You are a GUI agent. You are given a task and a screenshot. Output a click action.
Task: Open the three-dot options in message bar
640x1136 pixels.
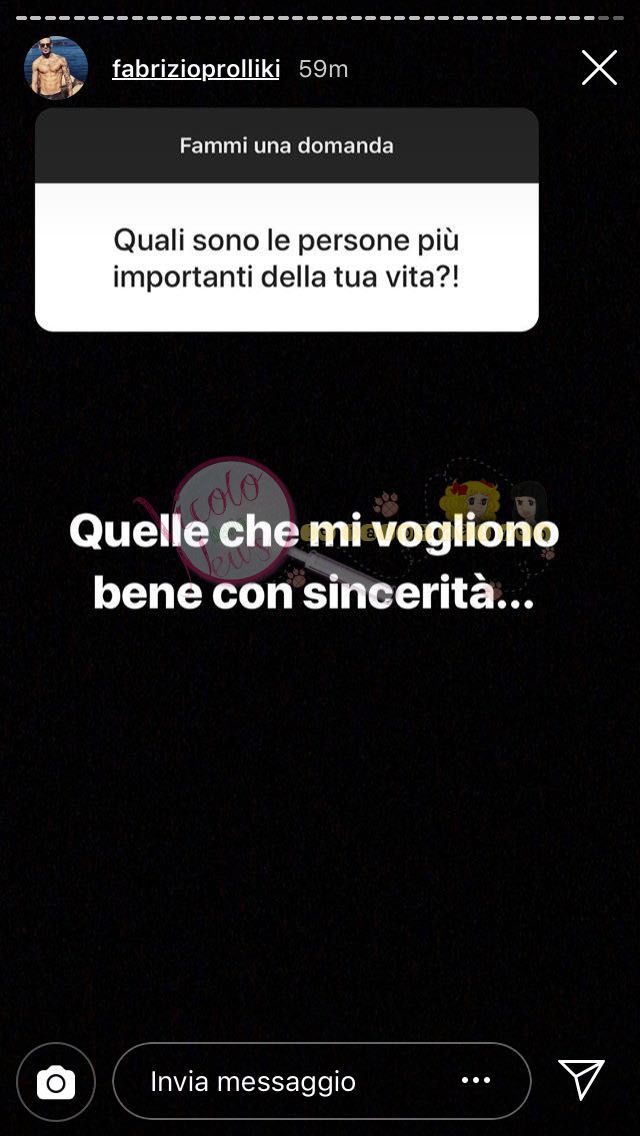pos(475,1081)
